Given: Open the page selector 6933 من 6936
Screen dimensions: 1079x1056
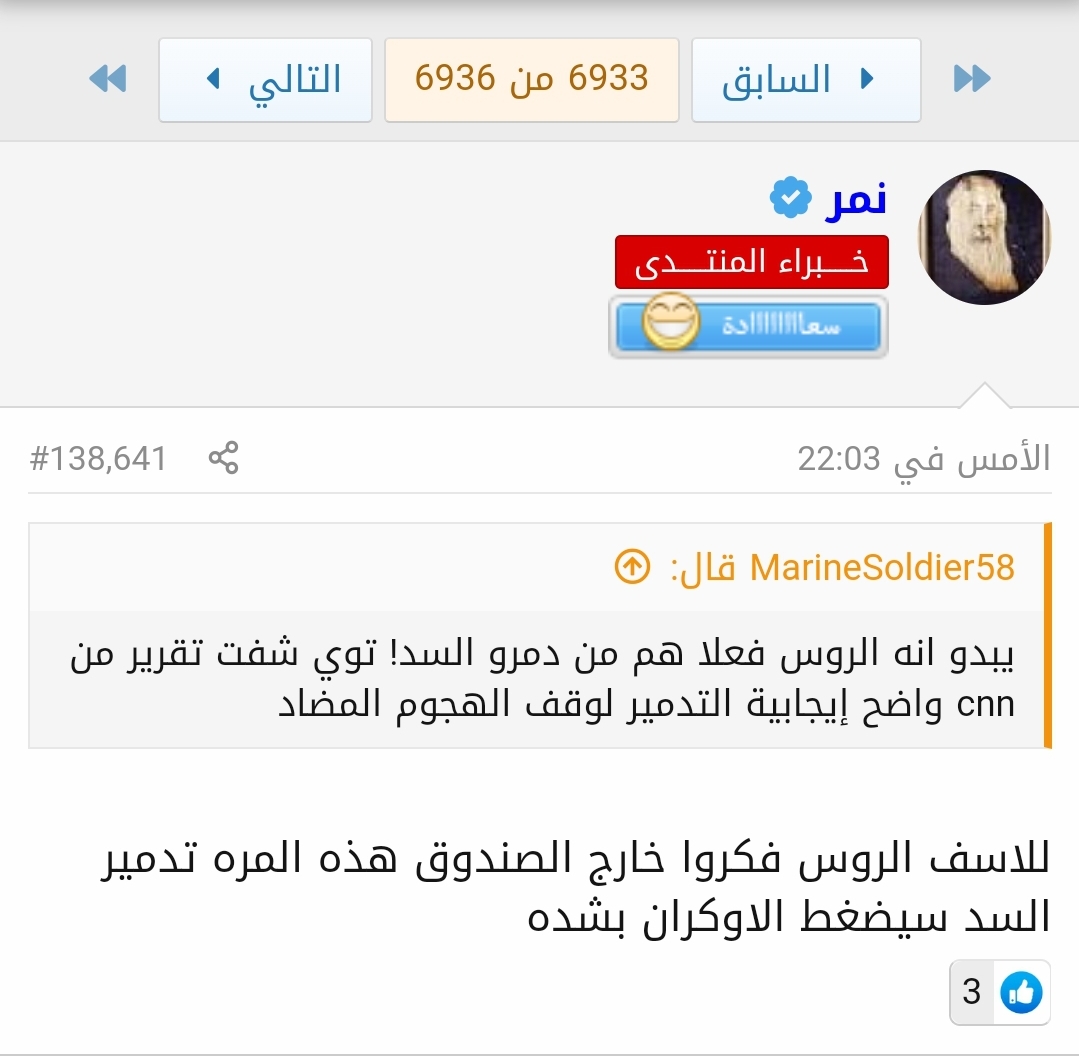Looking at the screenshot, I should click(x=531, y=79).
